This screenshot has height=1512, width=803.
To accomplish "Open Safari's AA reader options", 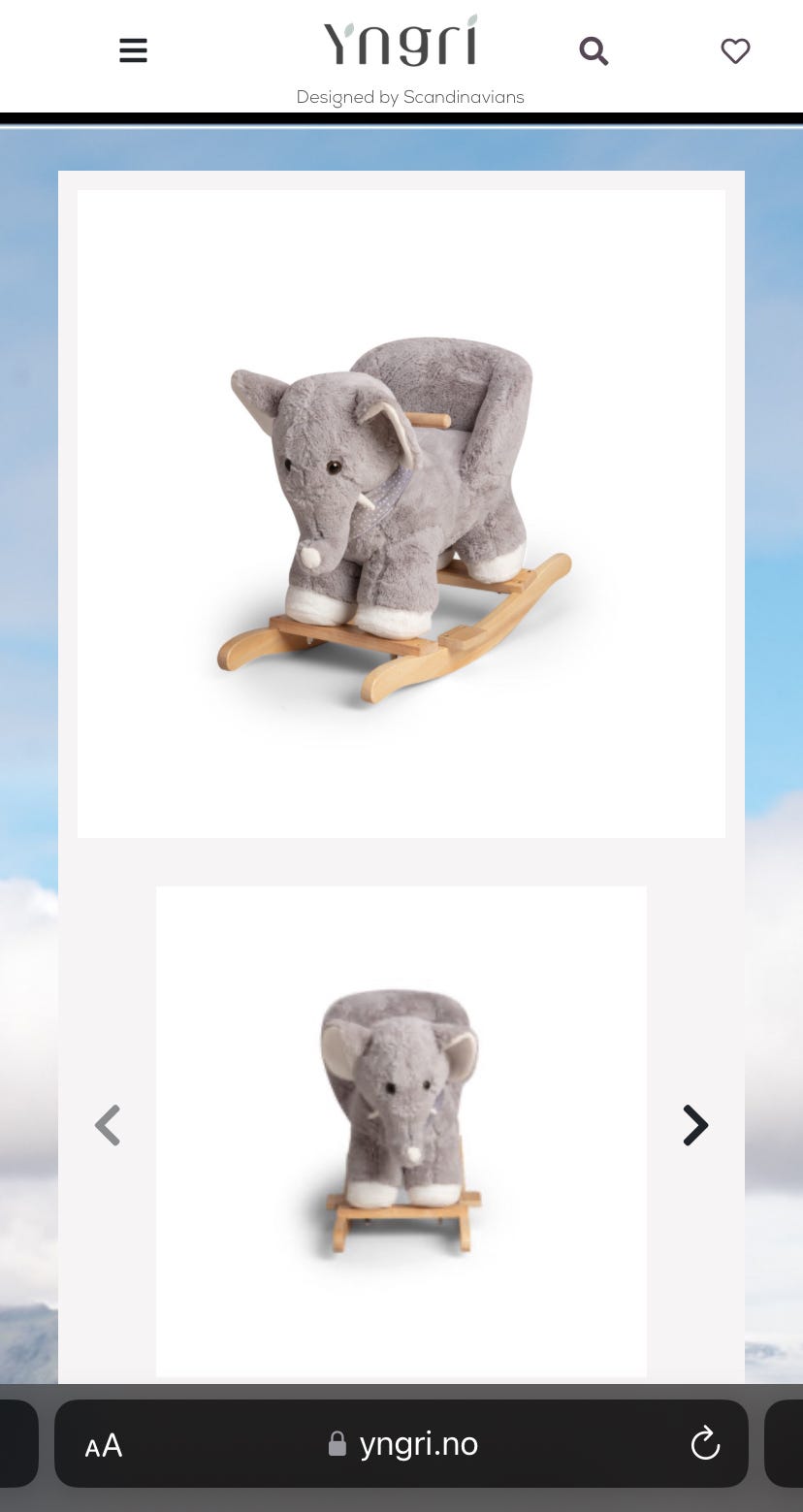I will (x=104, y=1445).
